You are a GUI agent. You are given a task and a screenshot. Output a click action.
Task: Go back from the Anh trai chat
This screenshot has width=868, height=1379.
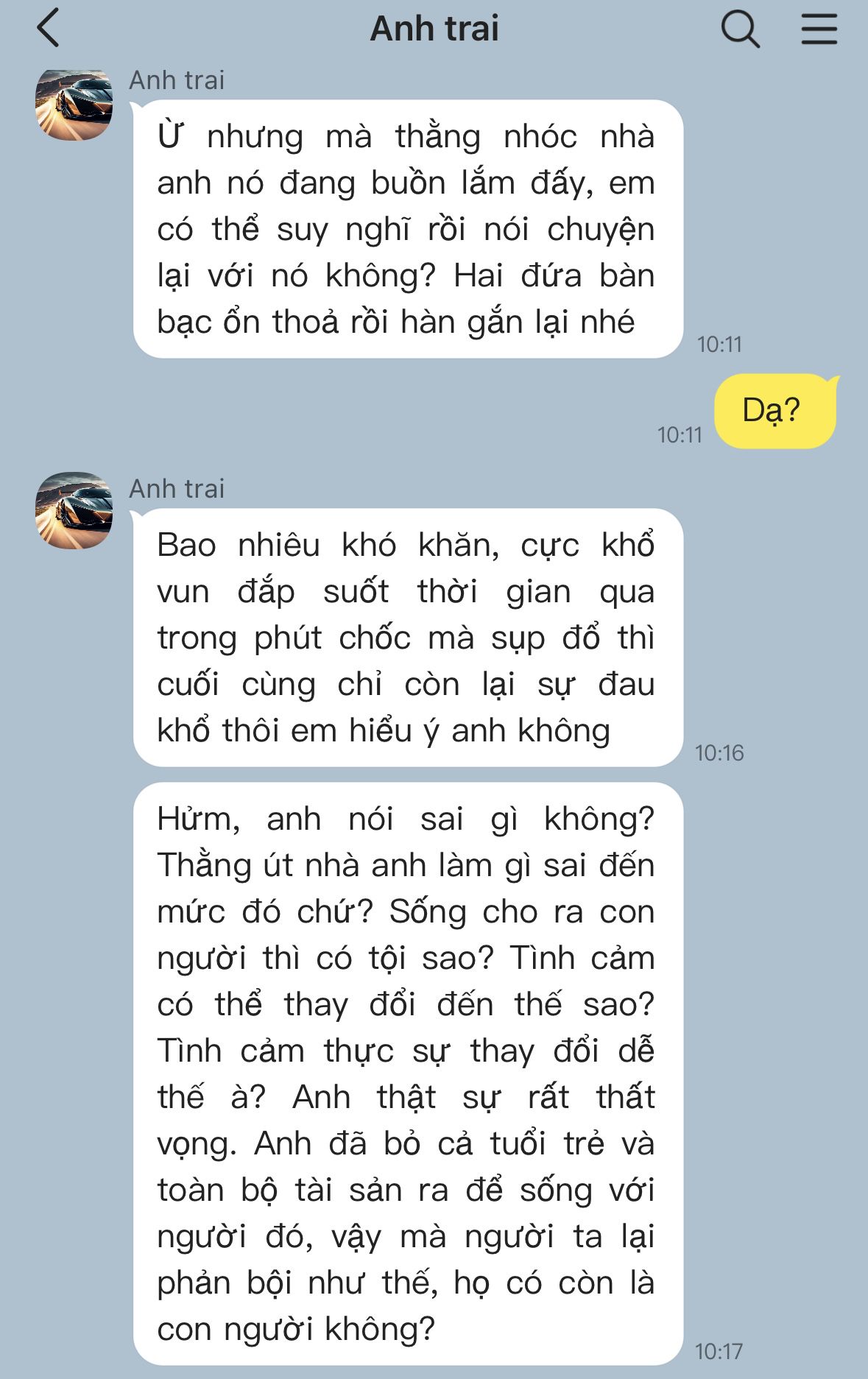pos(49,29)
